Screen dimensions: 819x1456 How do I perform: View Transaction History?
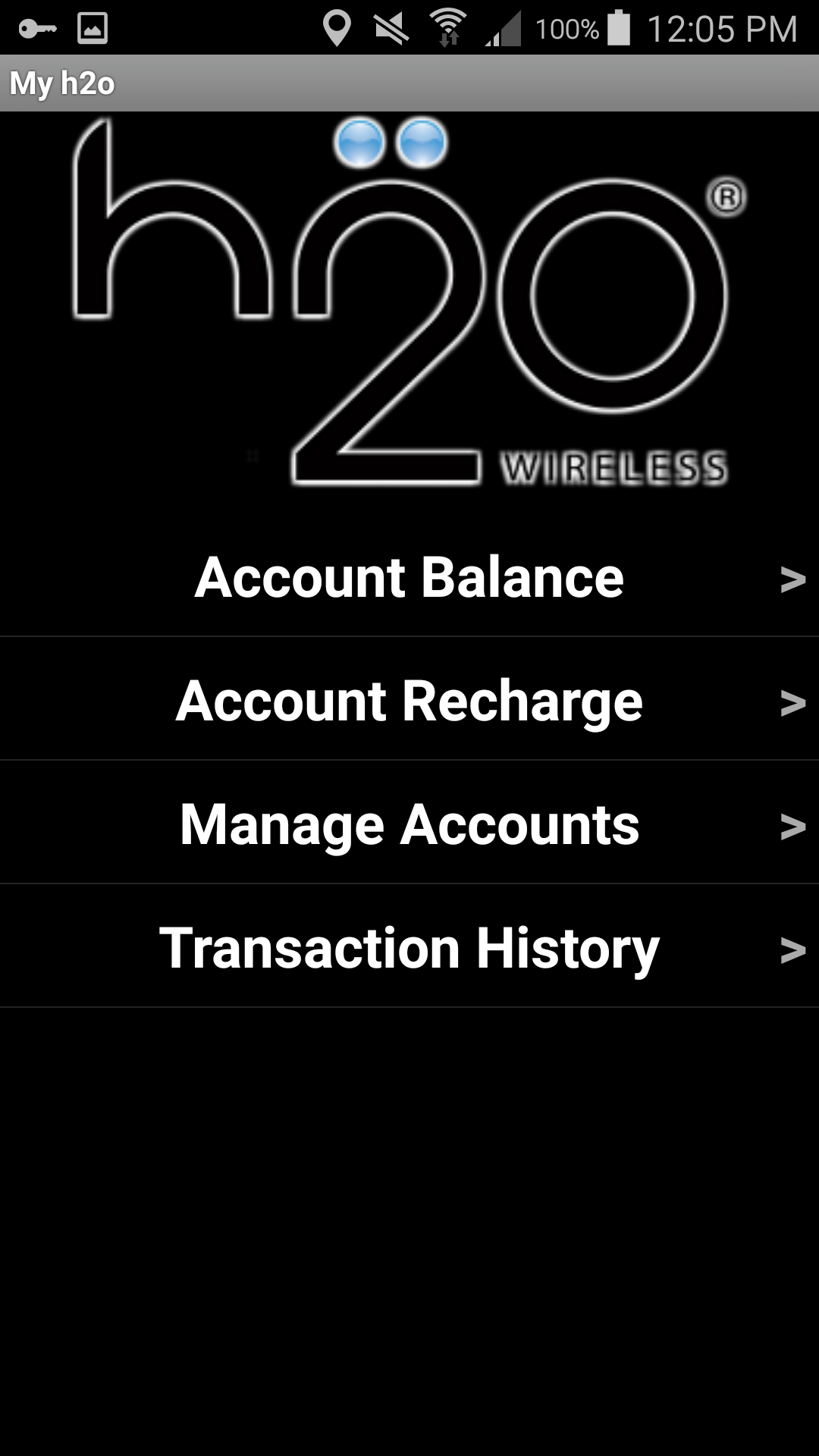pos(409,946)
